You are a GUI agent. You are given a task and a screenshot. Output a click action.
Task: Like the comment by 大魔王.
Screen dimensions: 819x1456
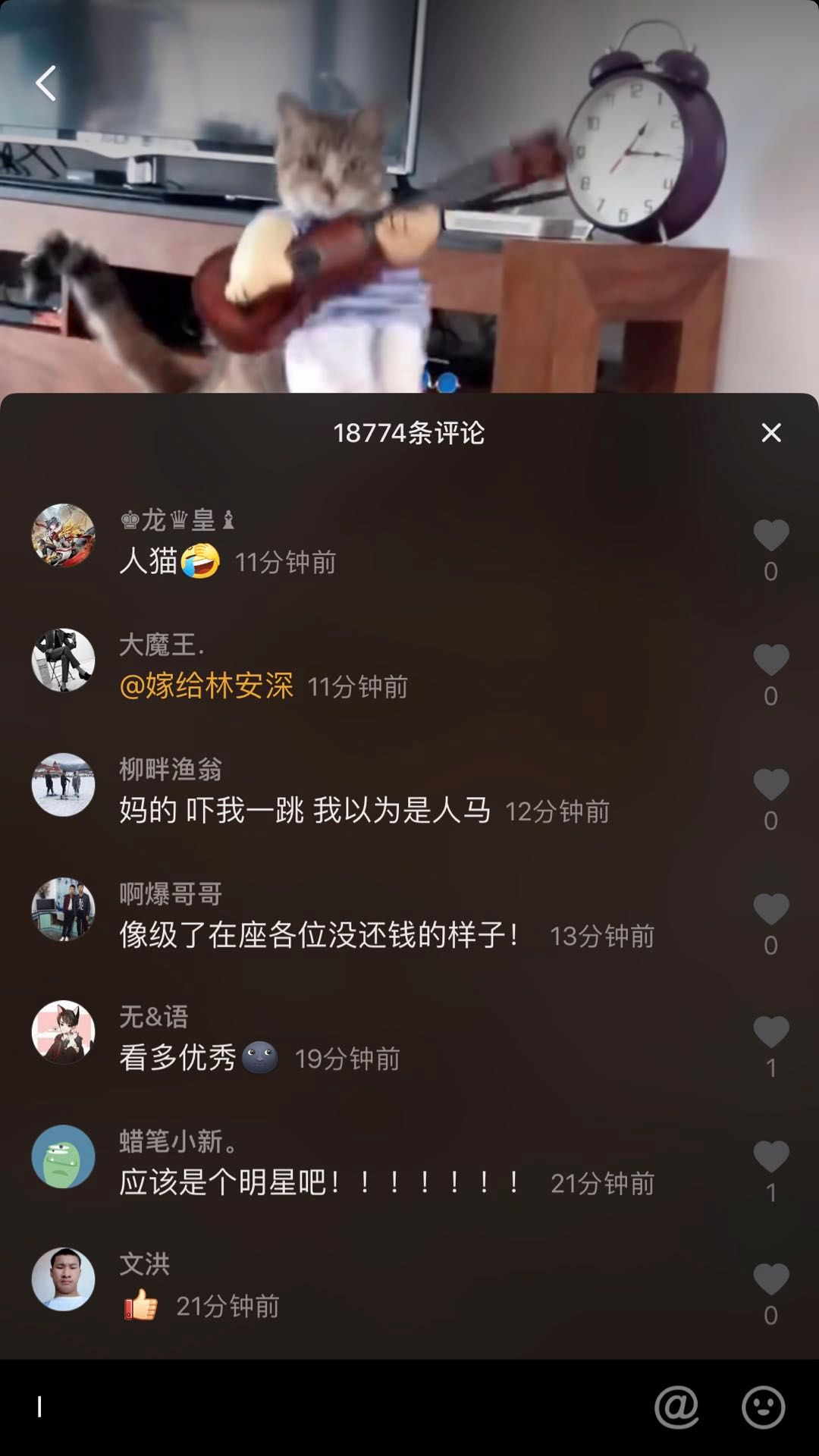coord(770,660)
